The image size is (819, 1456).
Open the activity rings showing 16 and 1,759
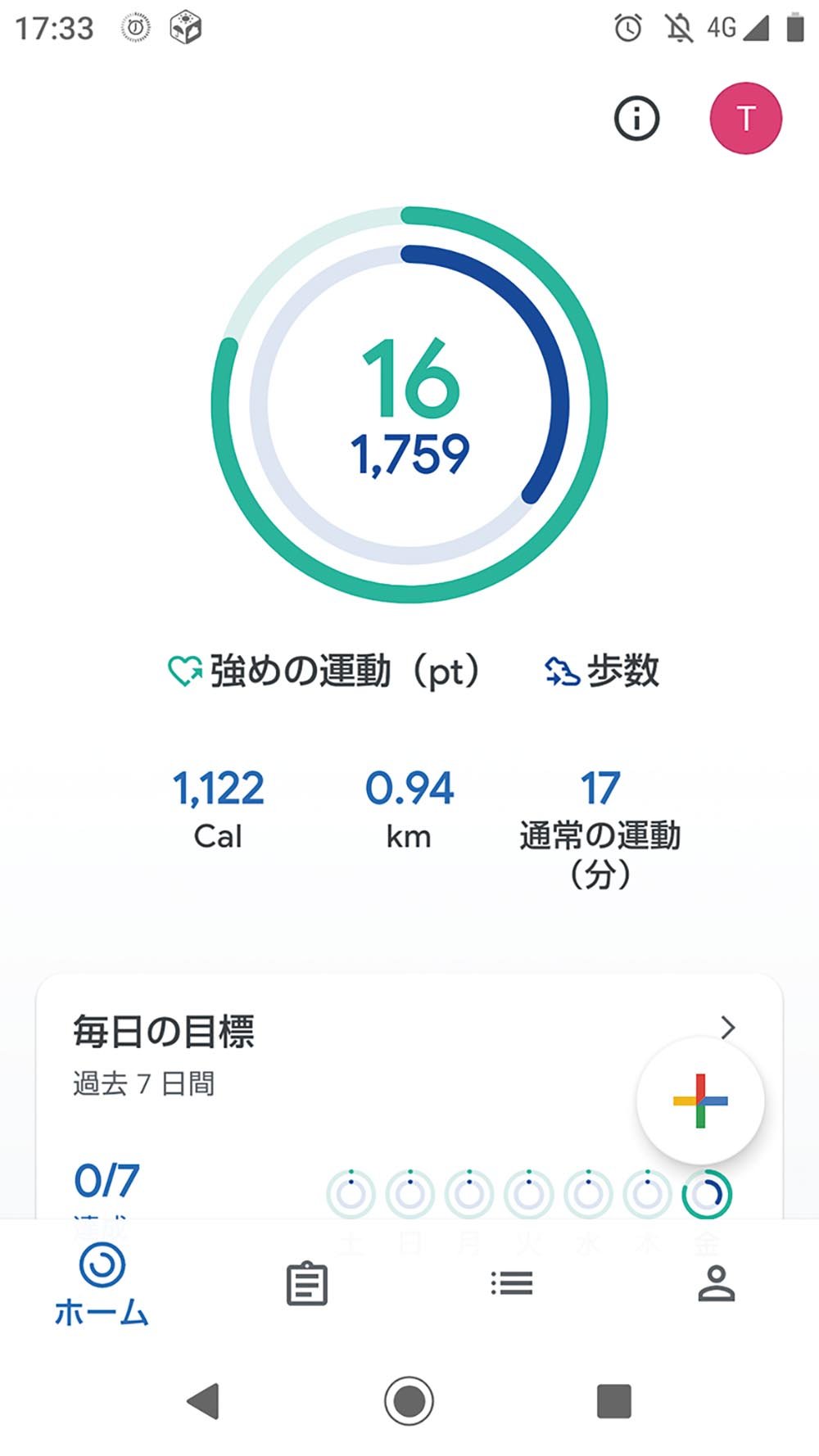click(409, 405)
